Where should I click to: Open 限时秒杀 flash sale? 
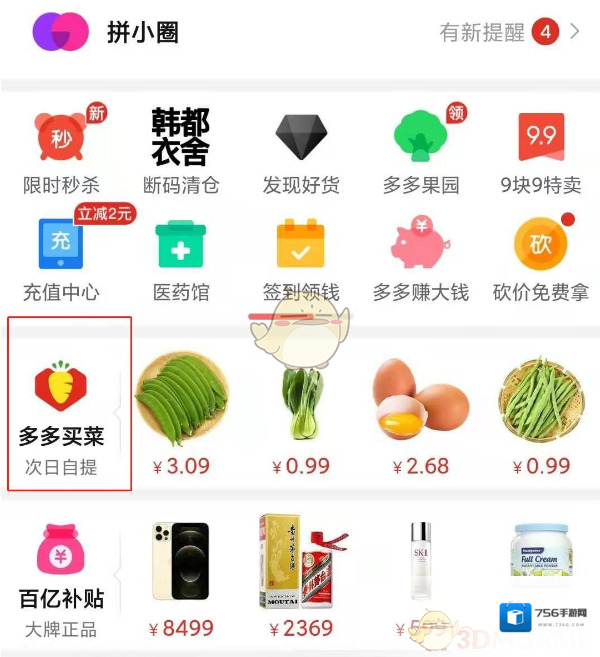(61, 149)
